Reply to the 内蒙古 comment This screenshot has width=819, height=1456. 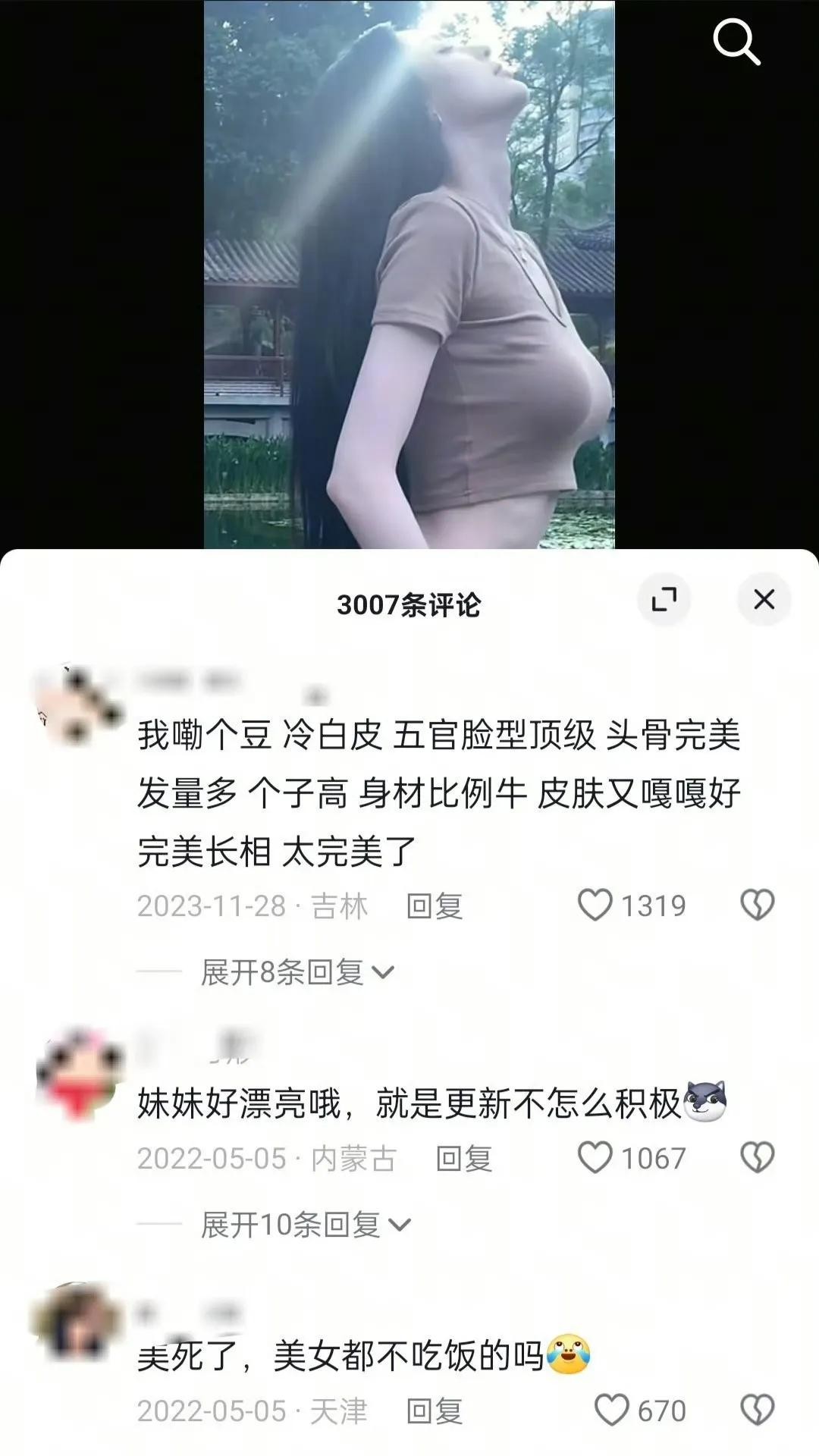click(x=463, y=1159)
